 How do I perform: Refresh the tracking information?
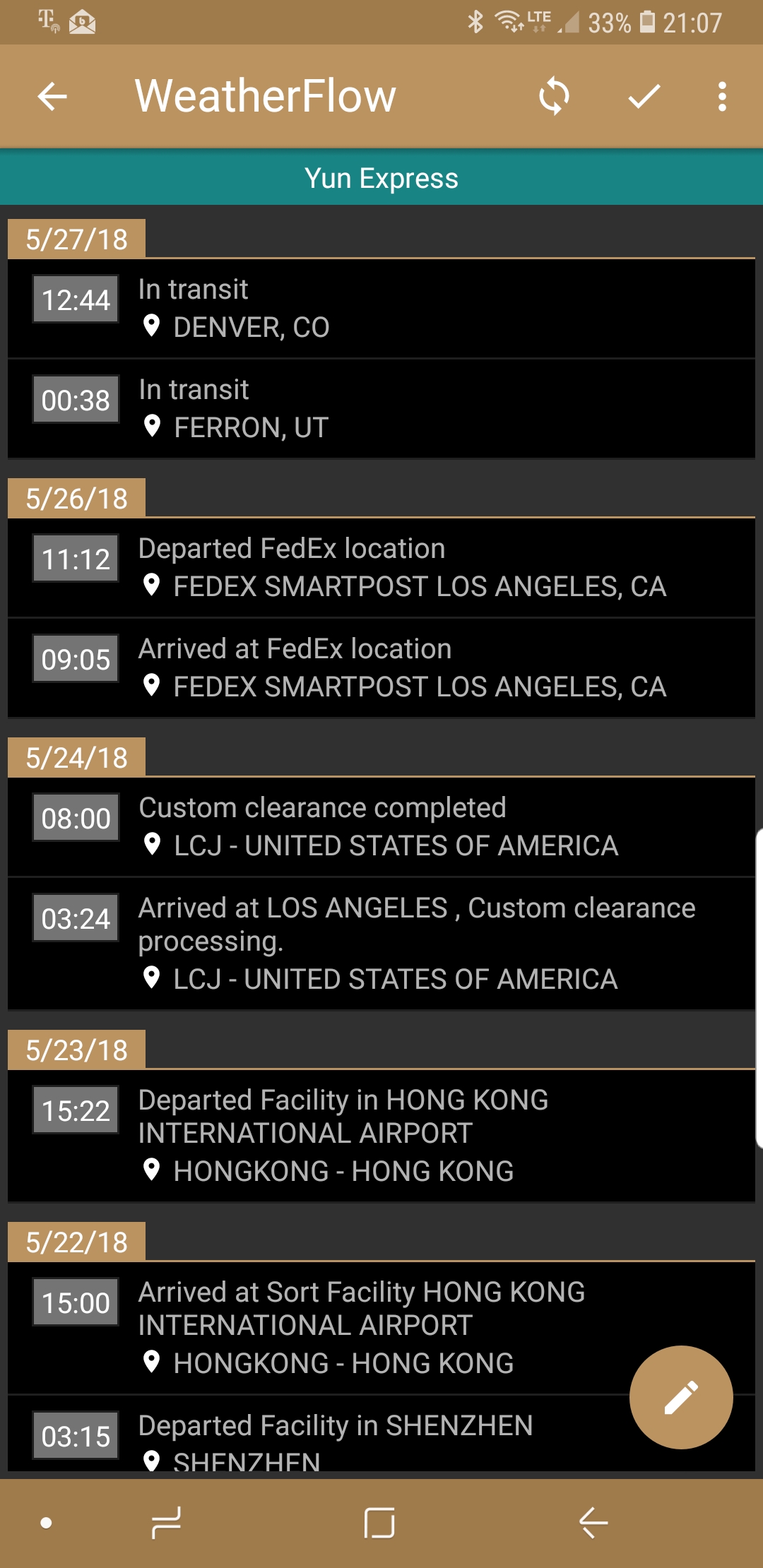click(553, 97)
